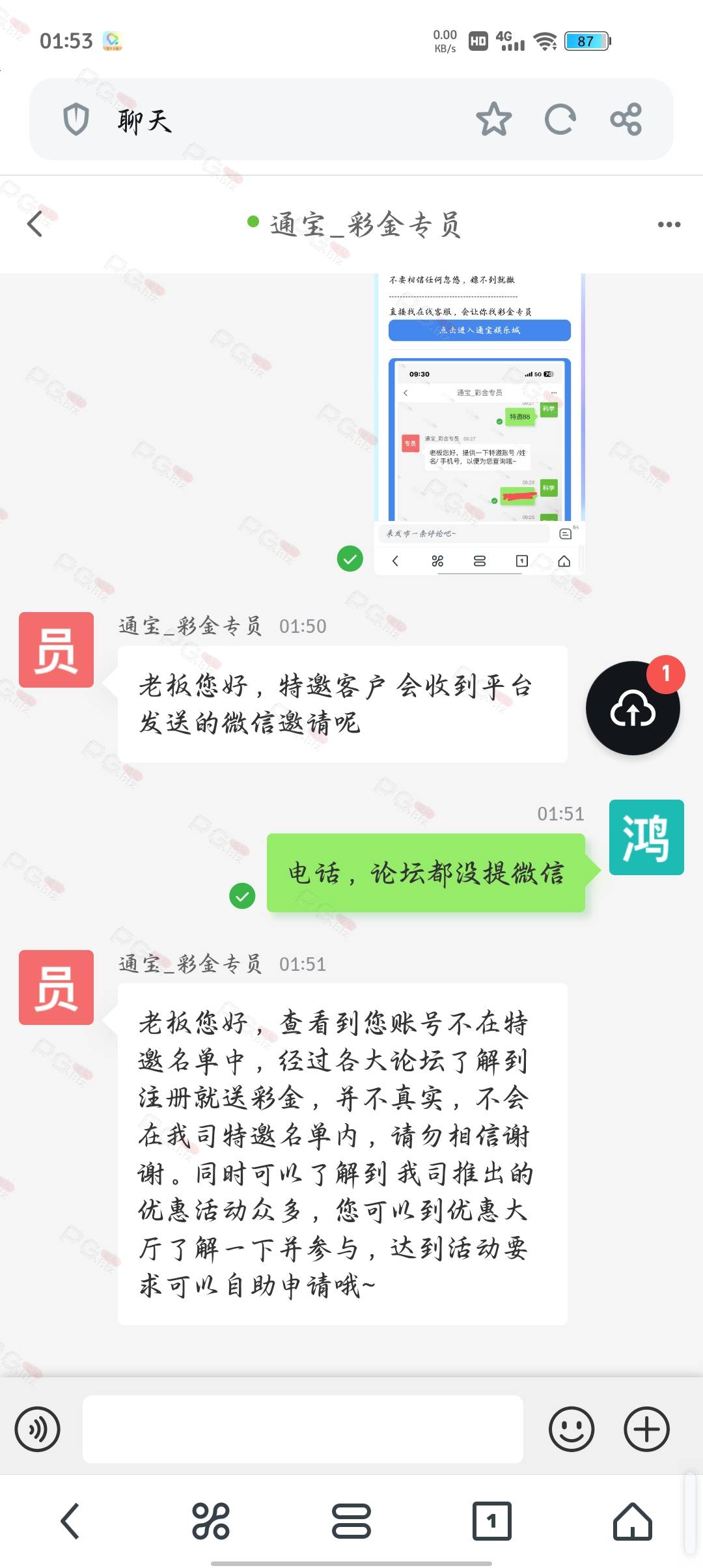The image size is (703, 1568).
Task: Go back from the 通宝_彩金专员 chat
Action: tap(35, 224)
